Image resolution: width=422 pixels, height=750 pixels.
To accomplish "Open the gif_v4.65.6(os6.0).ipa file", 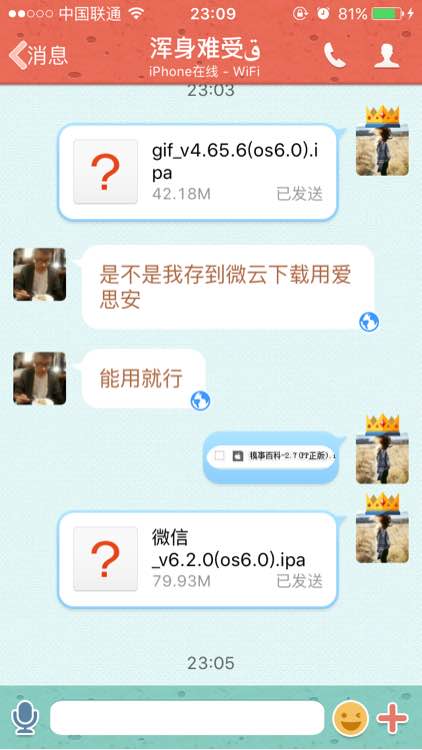I will pyautogui.click(x=198, y=172).
